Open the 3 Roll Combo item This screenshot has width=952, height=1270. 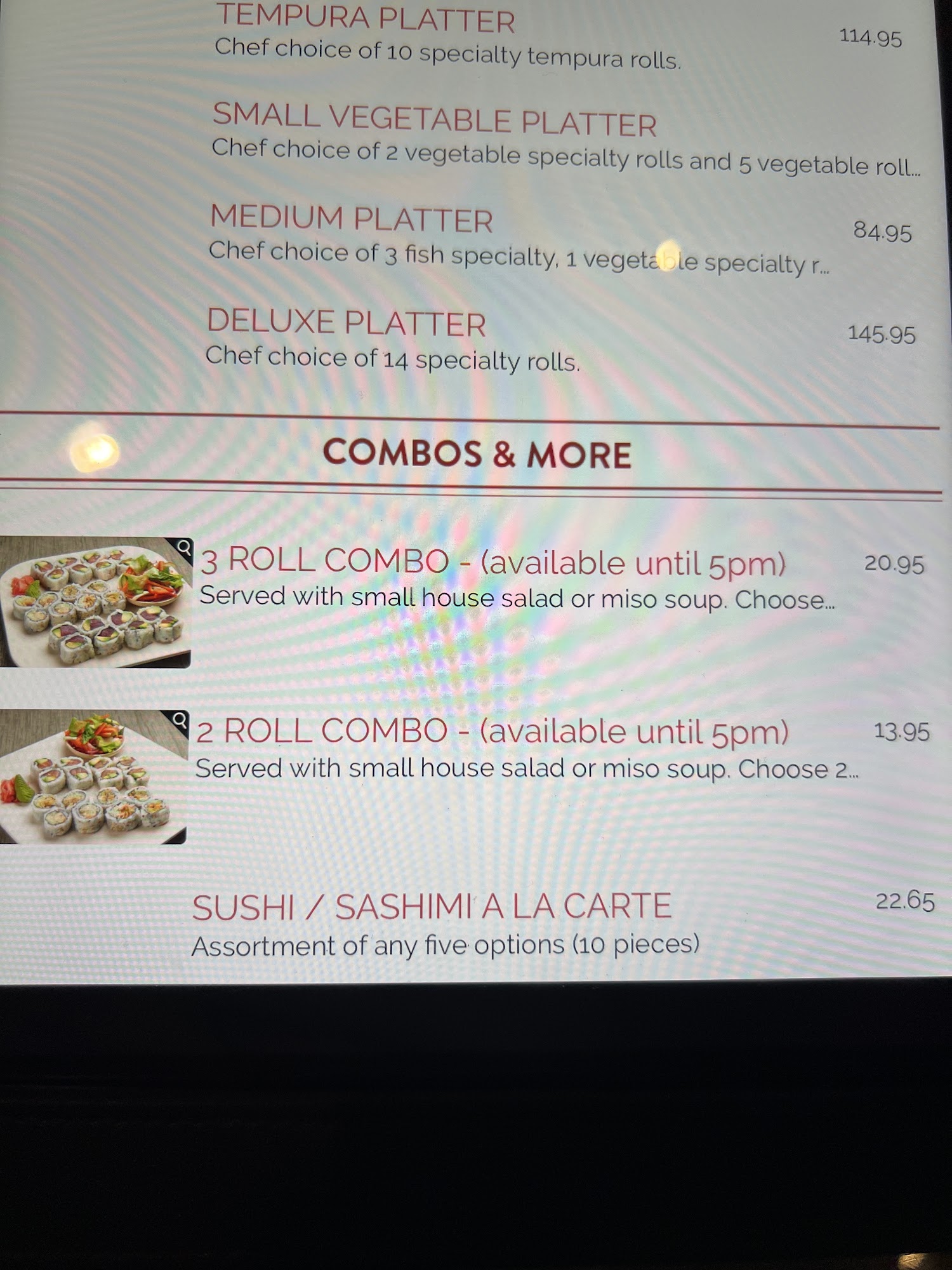tap(492, 563)
